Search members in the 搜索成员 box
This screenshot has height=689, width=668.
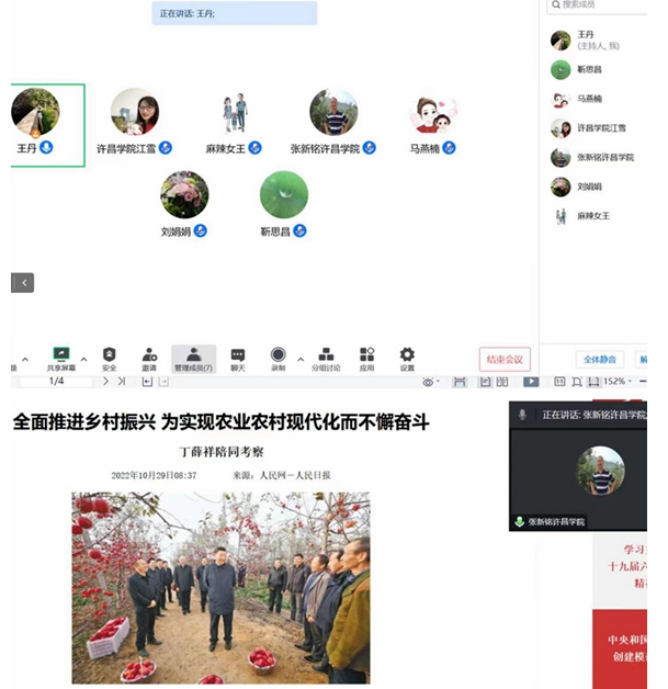coord(600,5)
